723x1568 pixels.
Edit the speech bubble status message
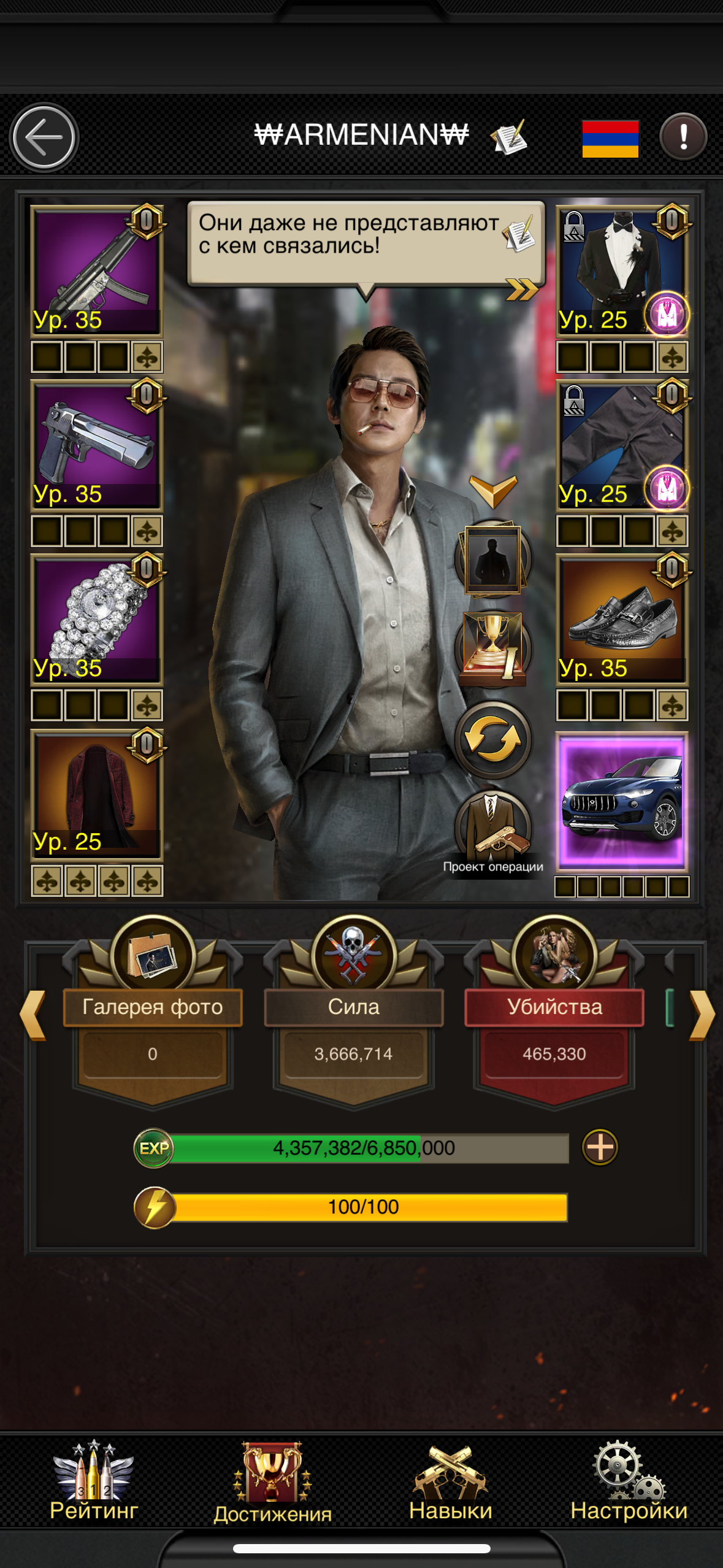(x=519, y=235)
